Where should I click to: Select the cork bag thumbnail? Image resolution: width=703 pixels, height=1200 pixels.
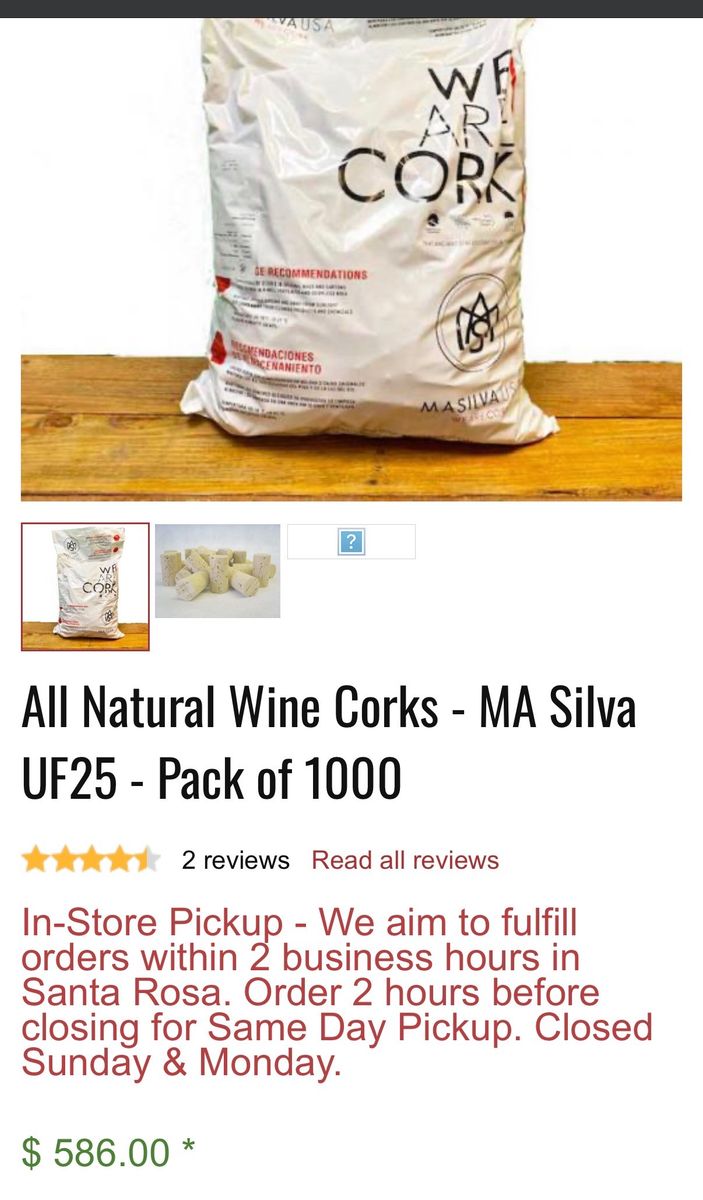coord(85,587)
